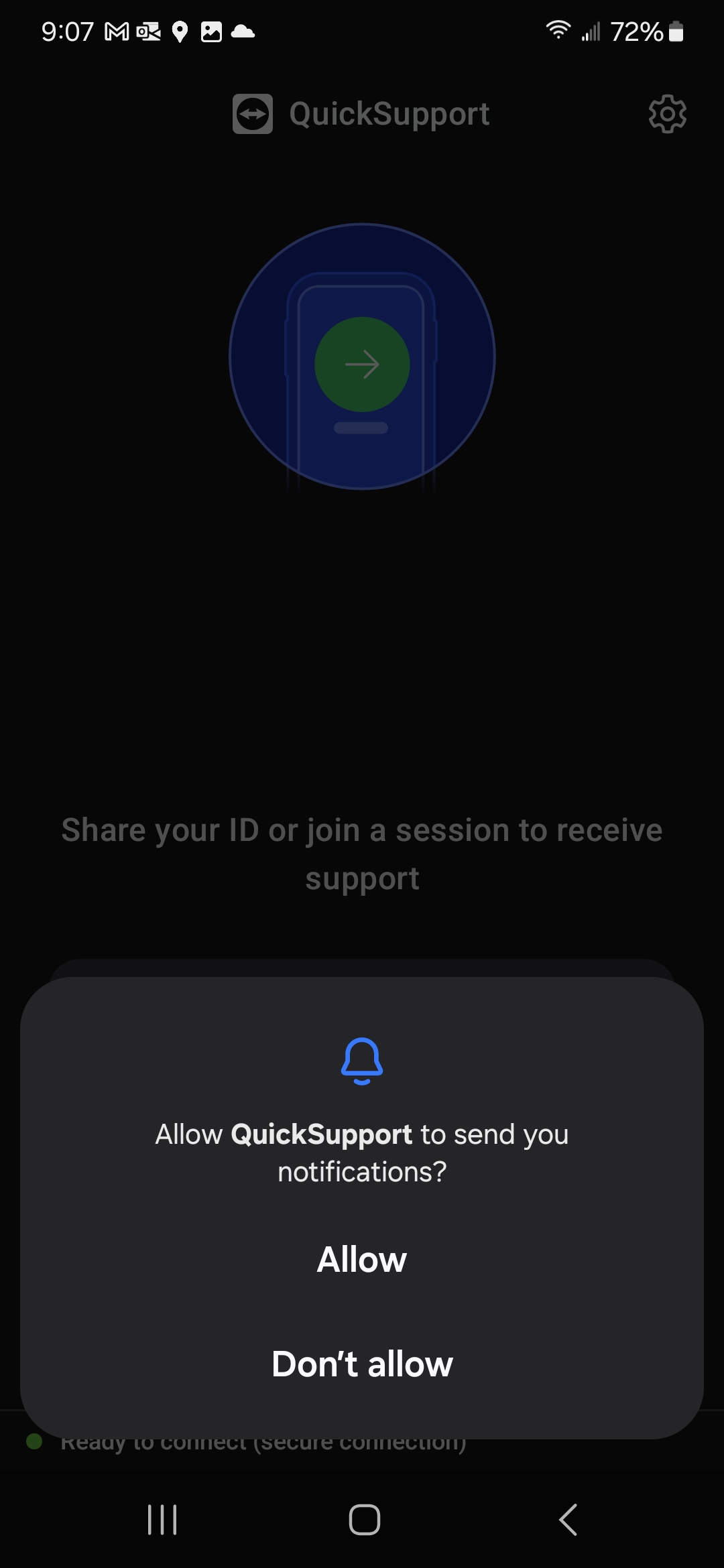The height and width of the screenshot is (1568, 724).
Task: Click the location pin status icon
Action: tap(180, 31)
